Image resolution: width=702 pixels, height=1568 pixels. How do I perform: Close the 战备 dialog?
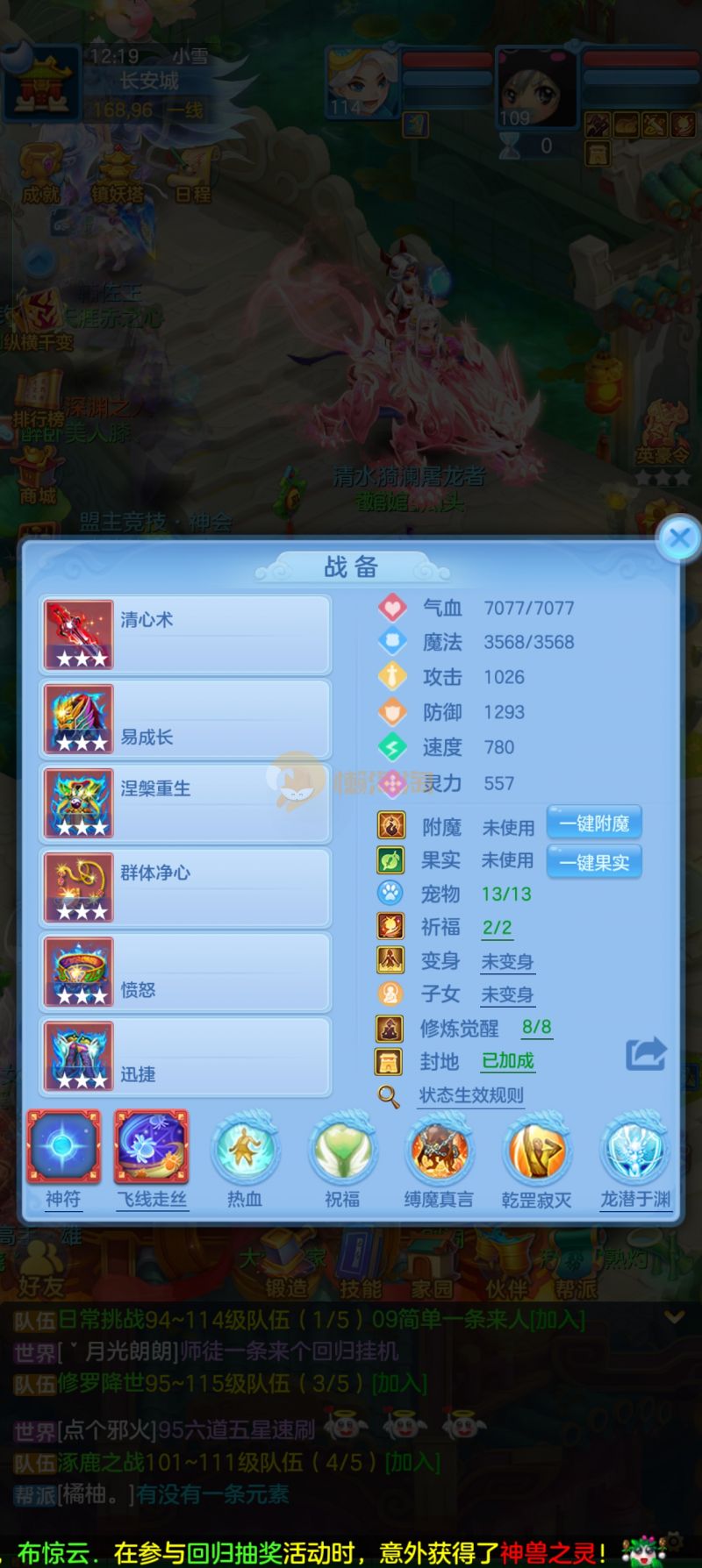tap(679, 538)
